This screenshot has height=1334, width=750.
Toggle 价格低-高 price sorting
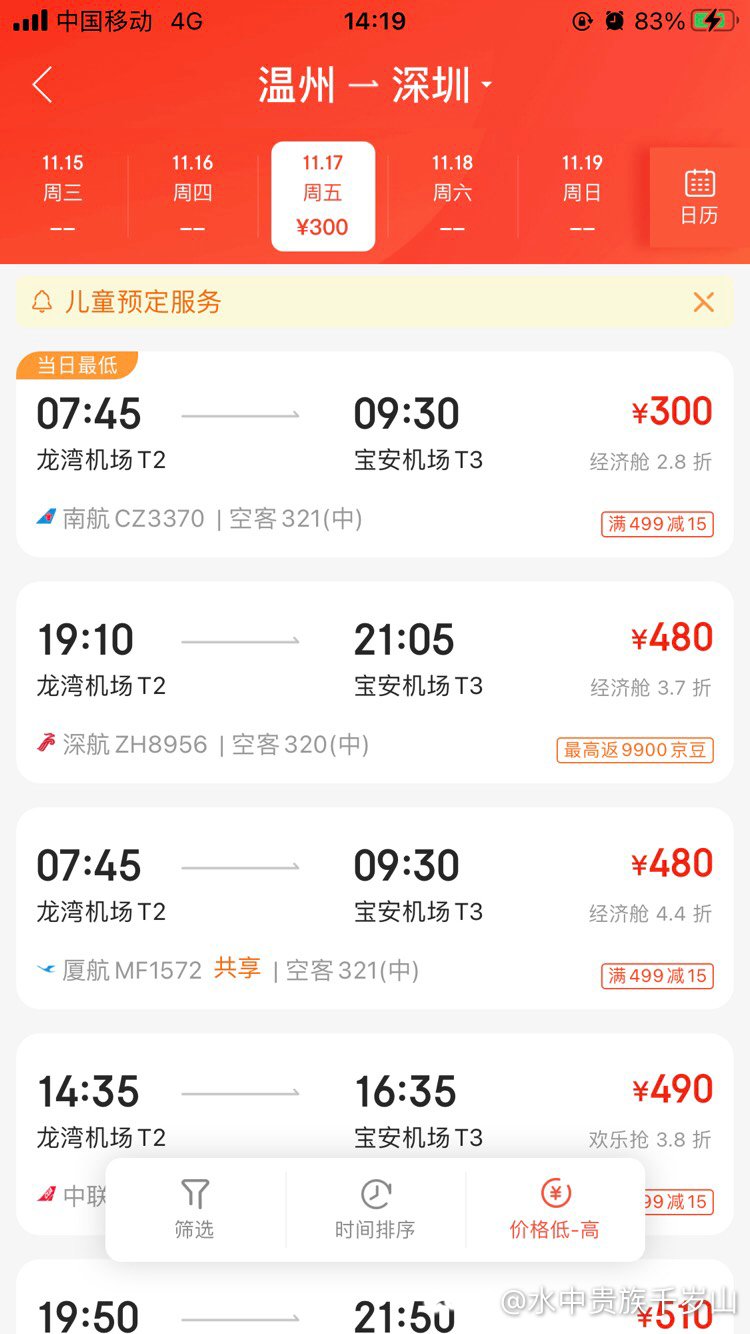tap(555, 1210)
